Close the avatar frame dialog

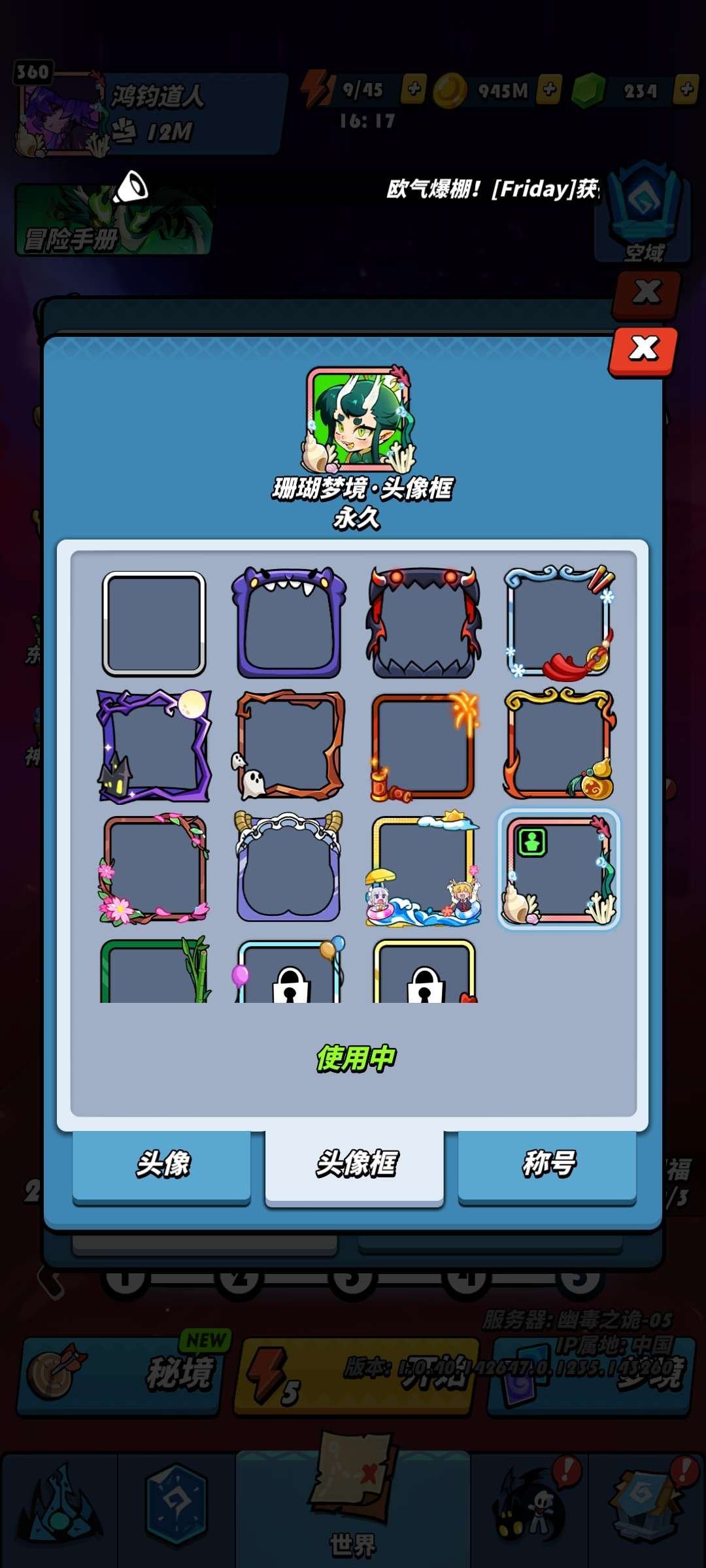point(643,350)
